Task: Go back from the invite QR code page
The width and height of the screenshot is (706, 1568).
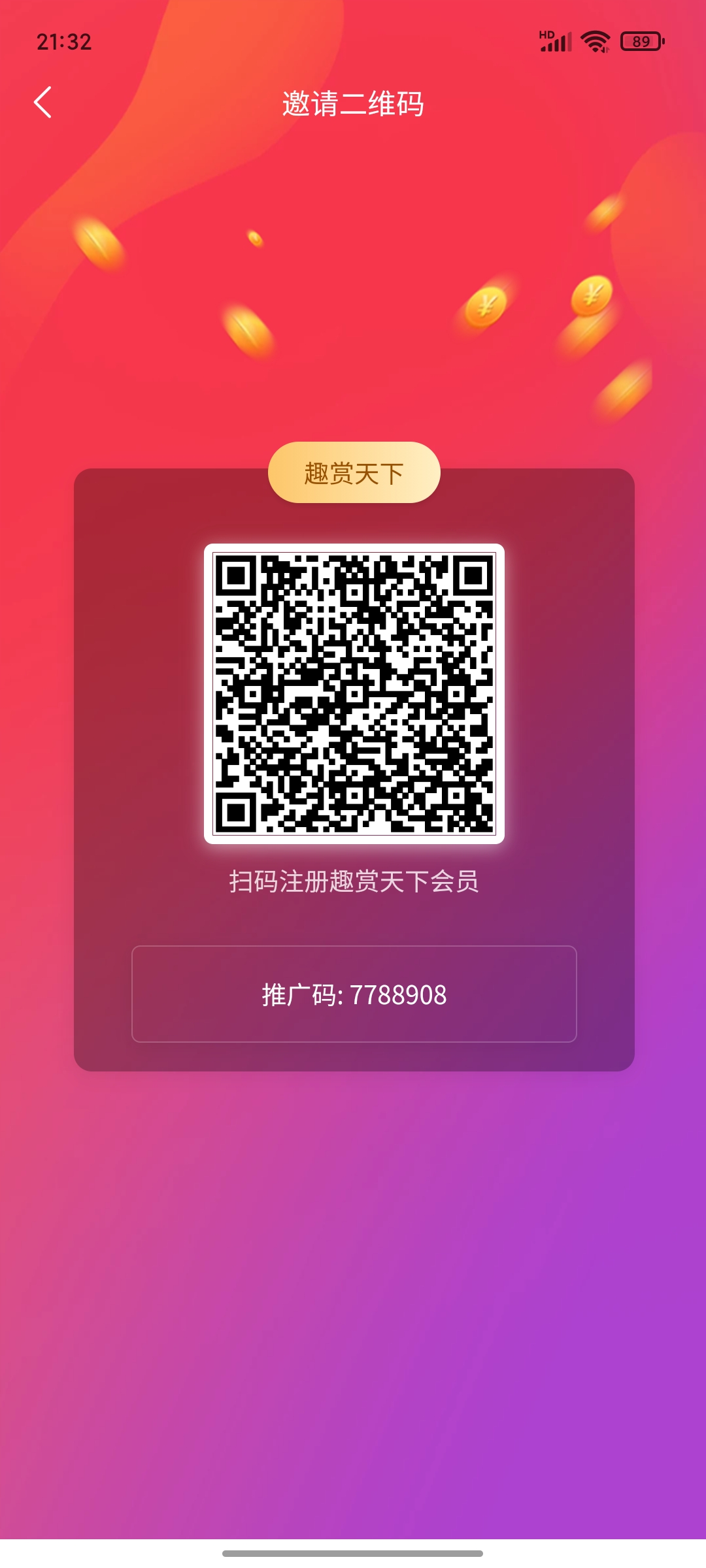Action: [43, 103]
